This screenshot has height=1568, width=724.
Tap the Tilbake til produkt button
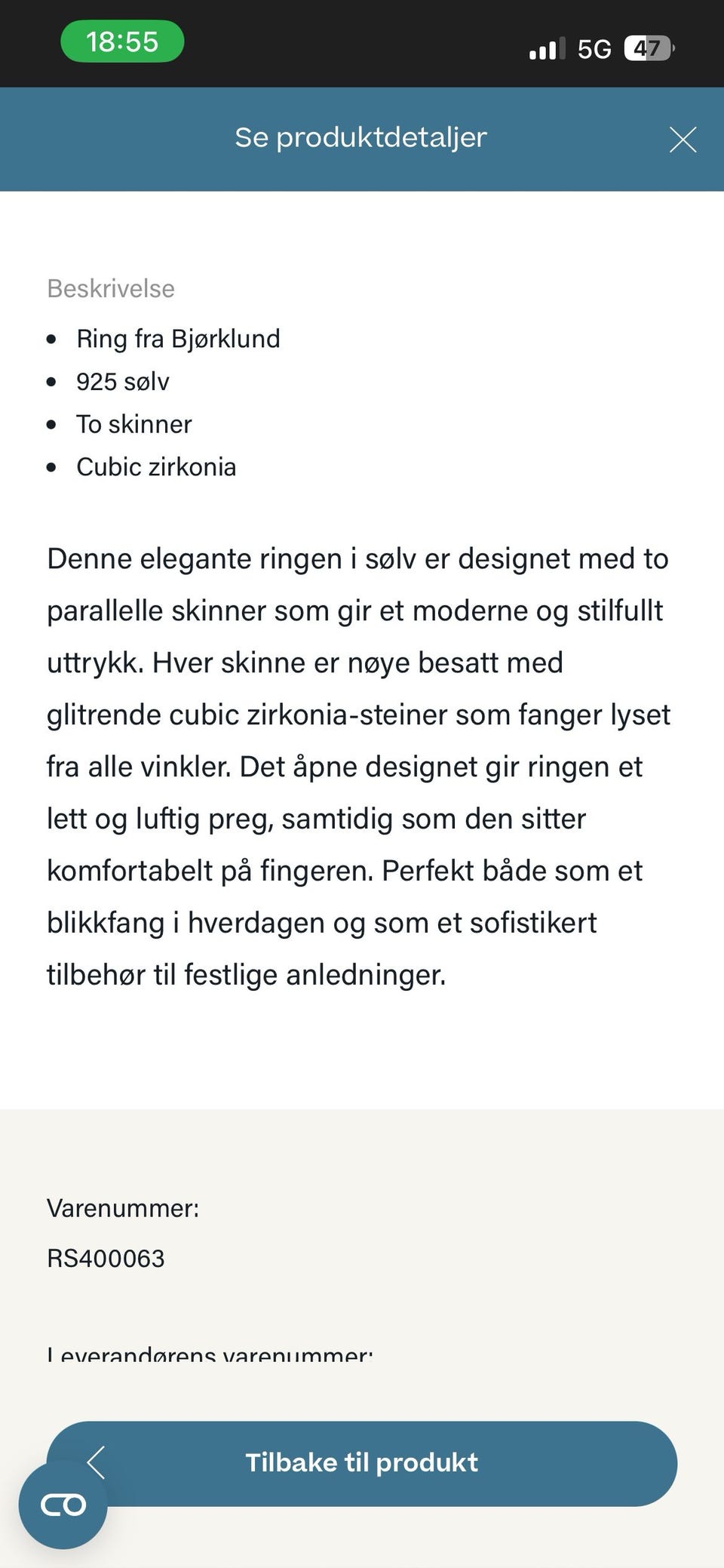(x=362, y=1462)
